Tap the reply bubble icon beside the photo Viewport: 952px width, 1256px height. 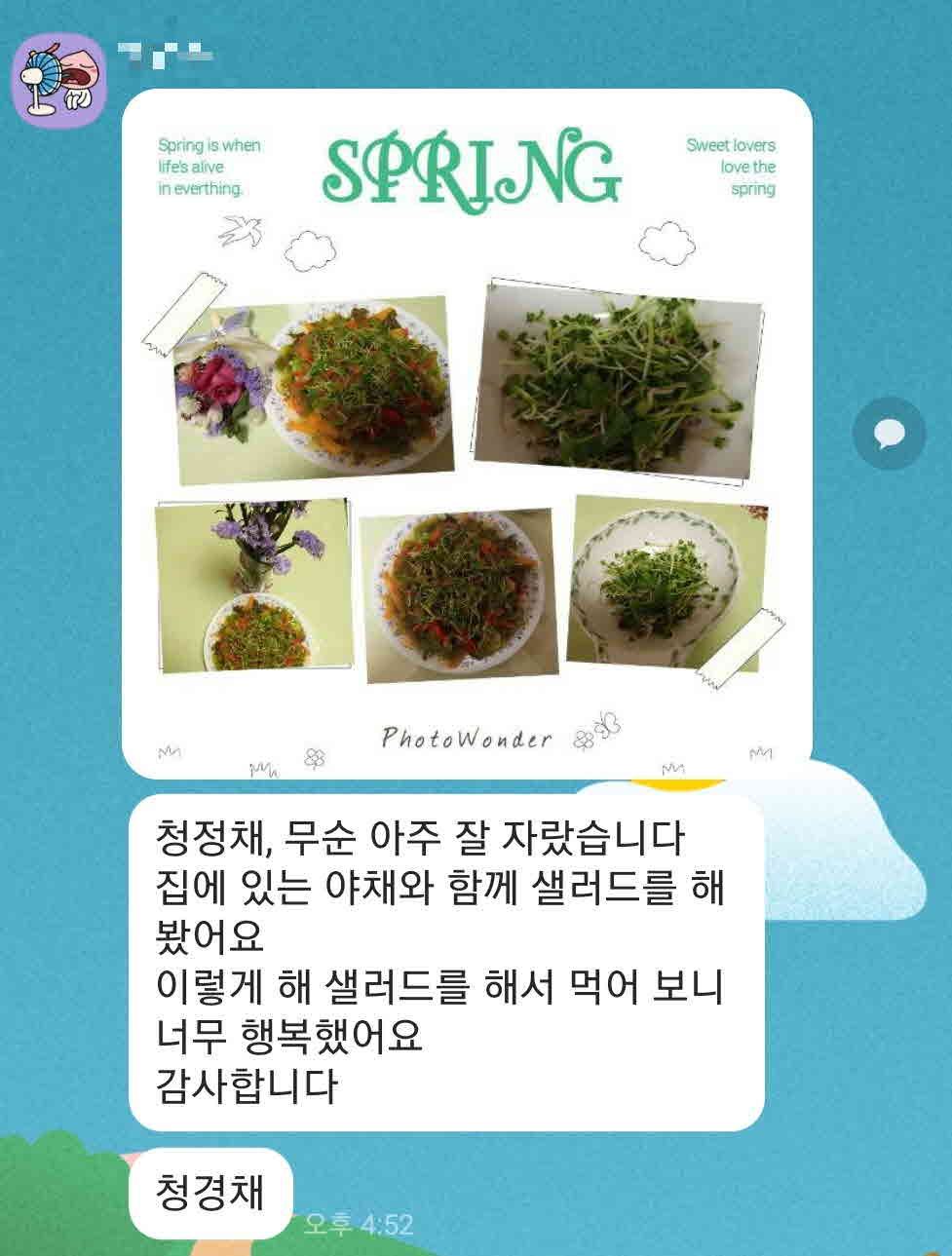coord(889,434)
